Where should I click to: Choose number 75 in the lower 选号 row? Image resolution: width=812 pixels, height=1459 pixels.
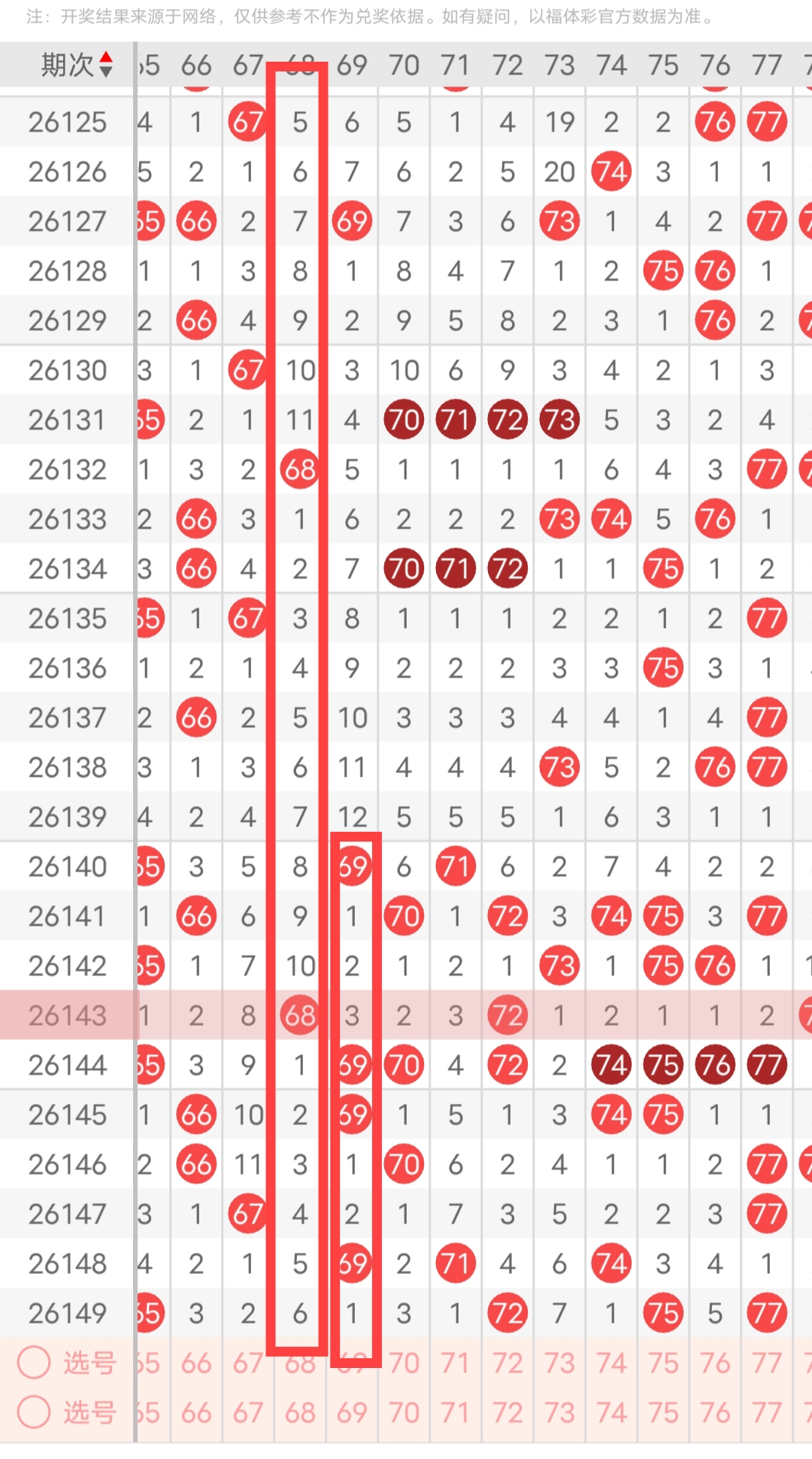[x=663, y=1412]
